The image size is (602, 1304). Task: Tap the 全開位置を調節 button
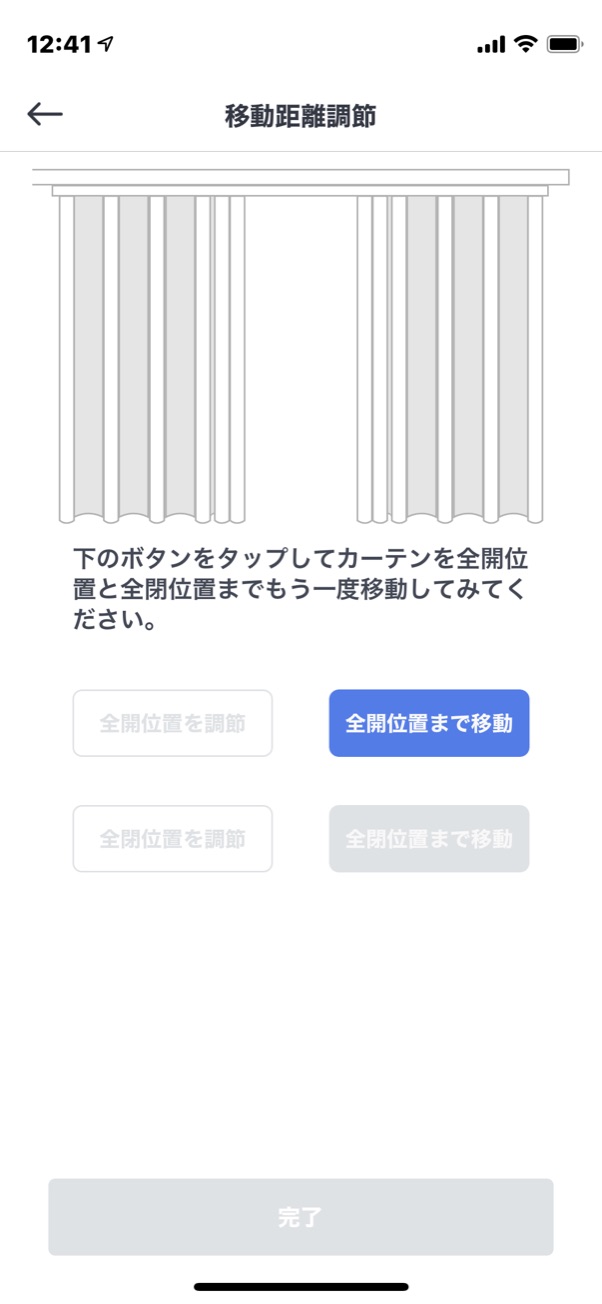tap(173, 723)
